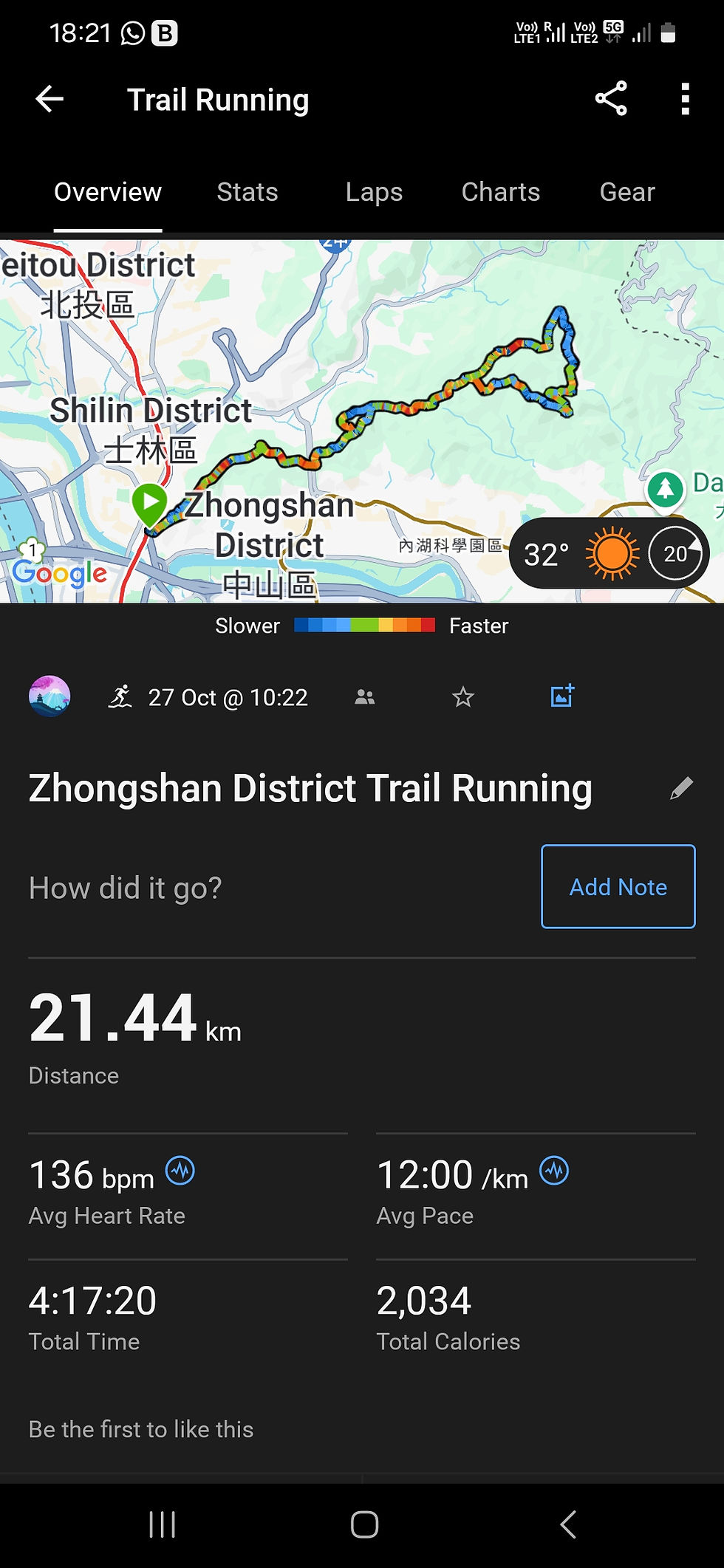Mark activity as favorite with star
Screen dimensions: 724x1568
463,696
